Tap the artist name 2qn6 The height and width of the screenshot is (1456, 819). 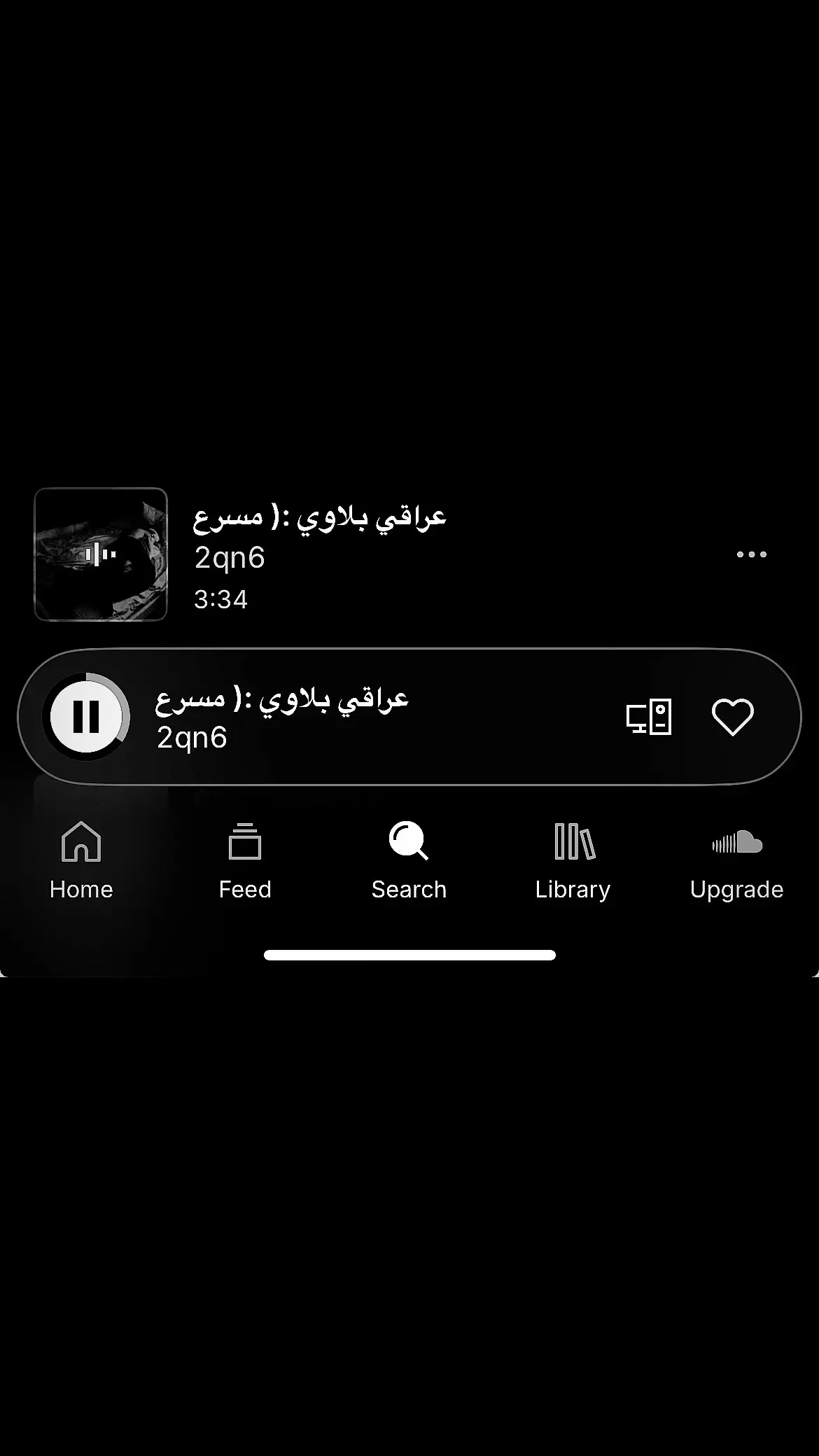(229, 558)
